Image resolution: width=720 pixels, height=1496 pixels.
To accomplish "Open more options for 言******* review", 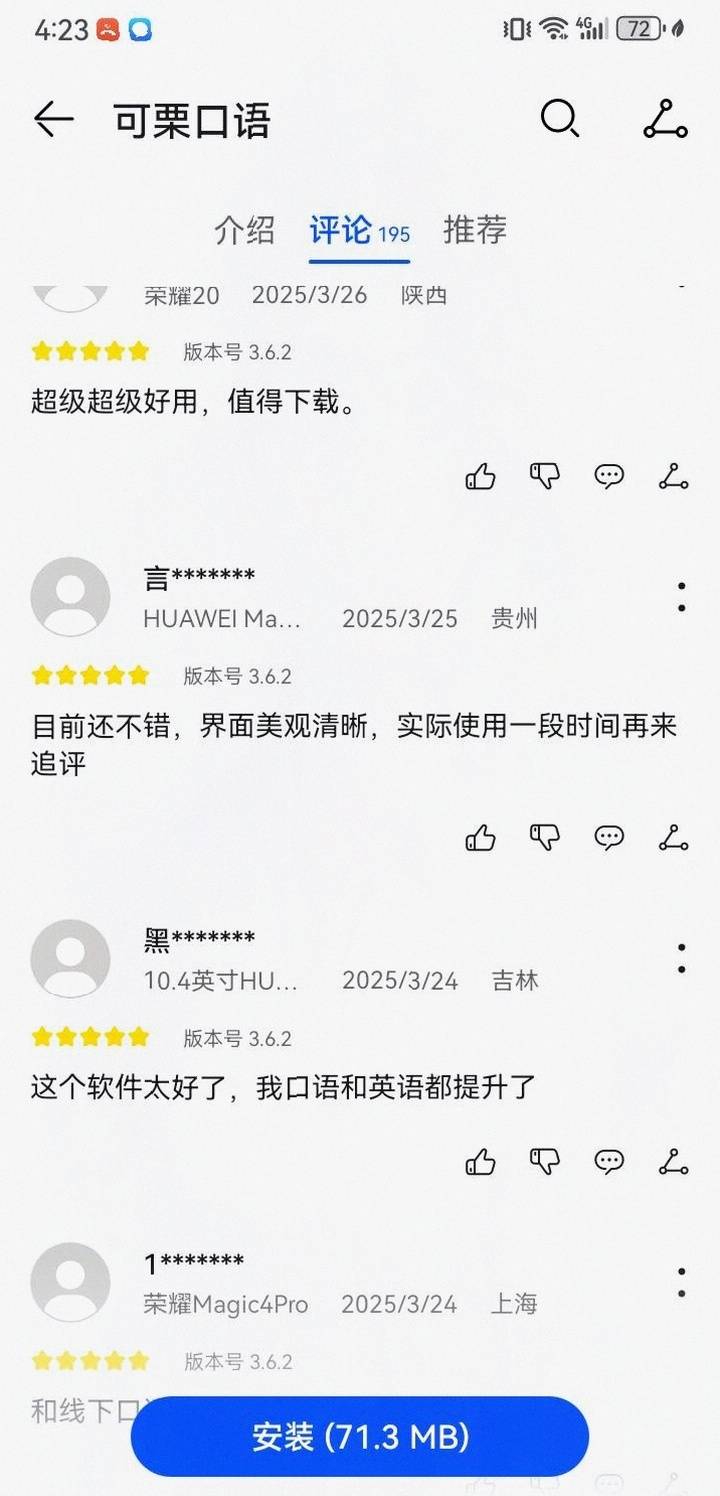I will click(x=681, y=597).
